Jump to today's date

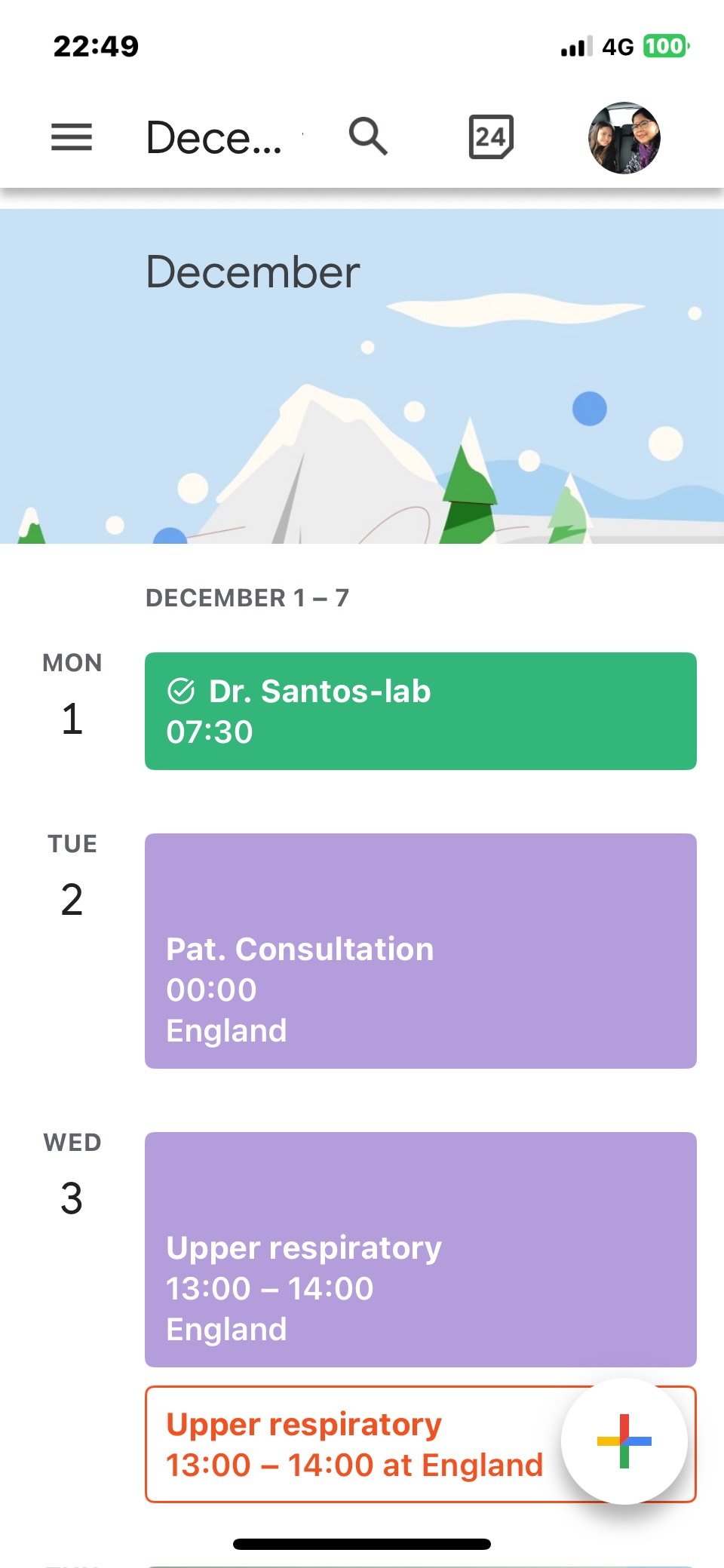[491, 137]
